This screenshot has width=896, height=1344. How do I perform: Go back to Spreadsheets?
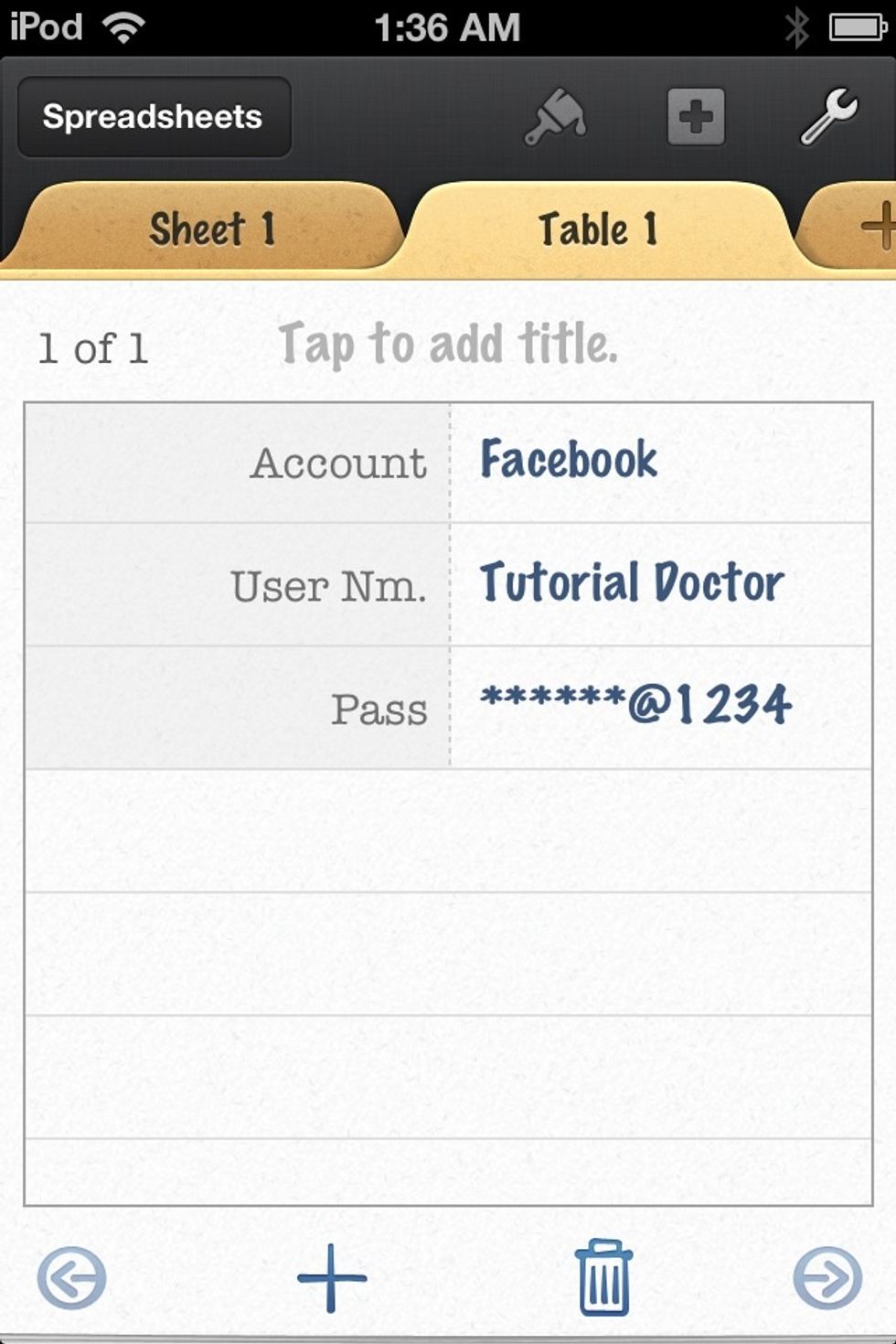(154, 117)
